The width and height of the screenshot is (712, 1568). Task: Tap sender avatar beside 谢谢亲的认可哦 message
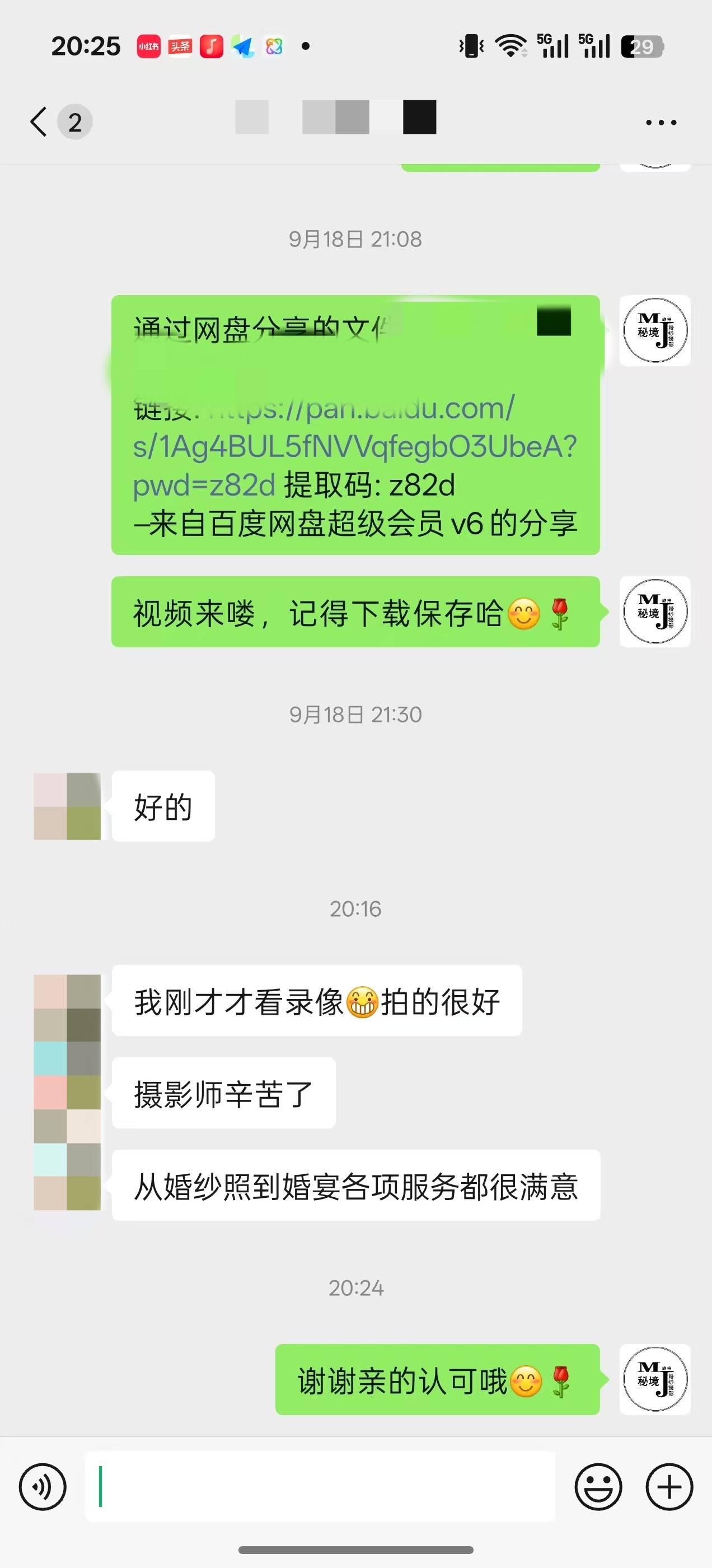(x=655, y=1379)
